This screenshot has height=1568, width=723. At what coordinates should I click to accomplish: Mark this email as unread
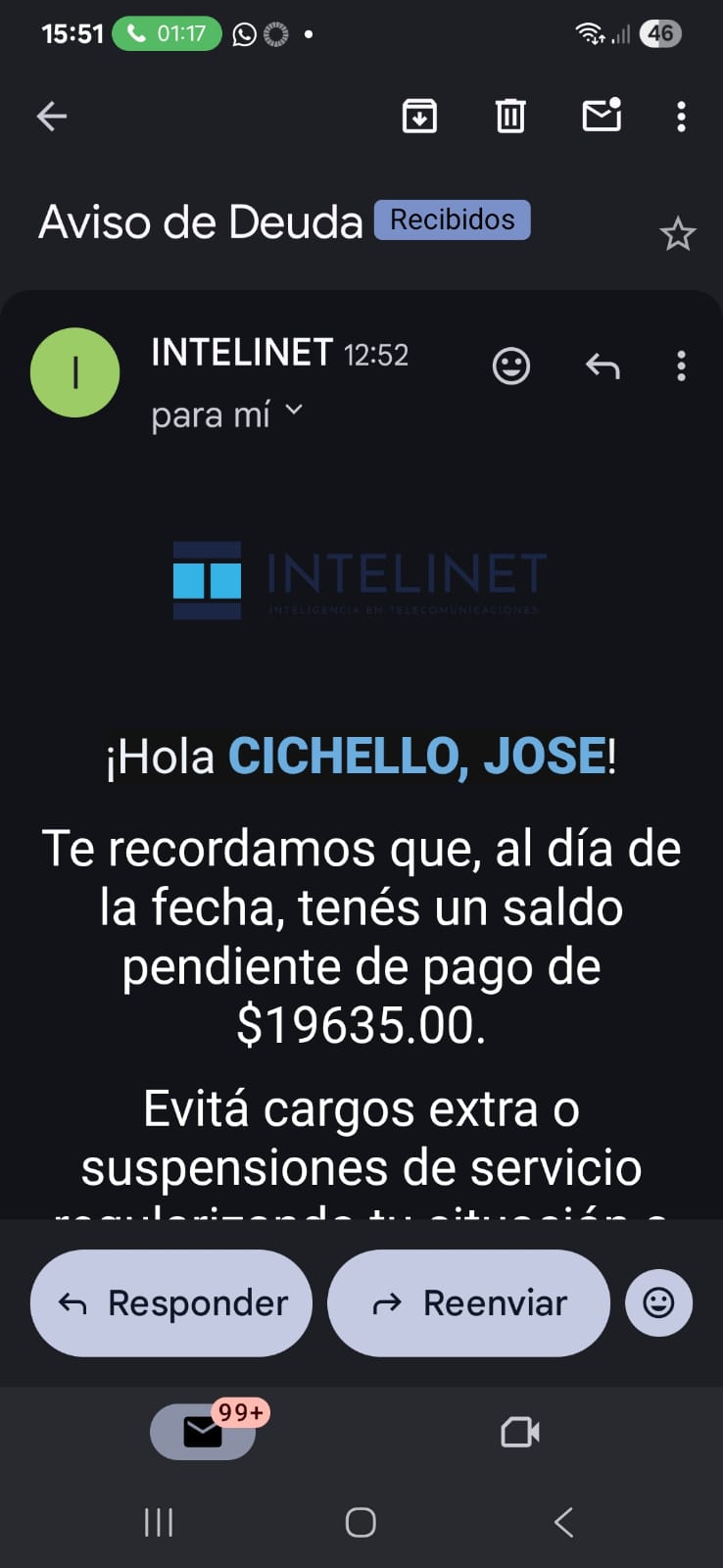(x=602, y=116)
